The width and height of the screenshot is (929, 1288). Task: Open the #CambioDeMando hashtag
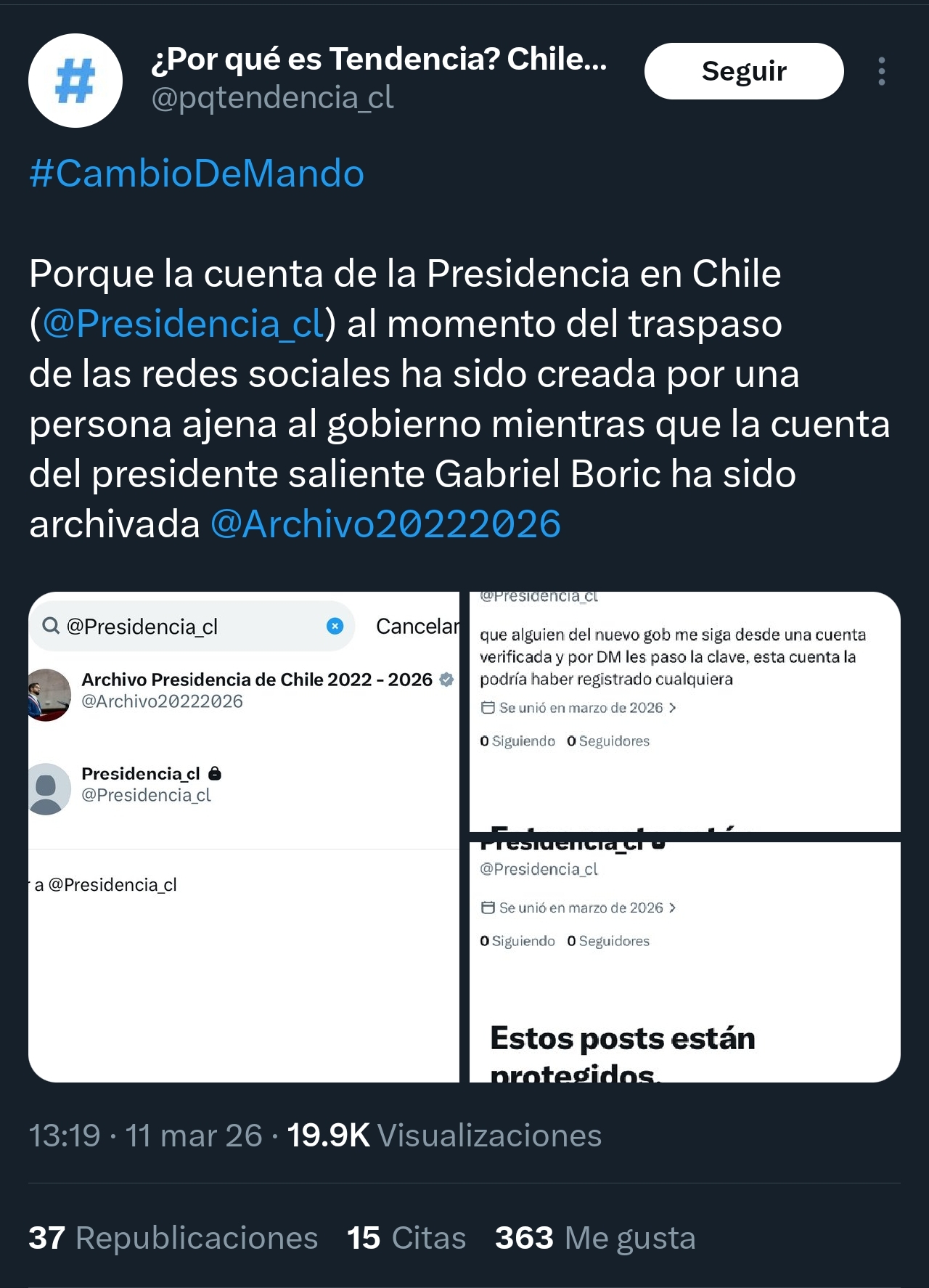[197, 174]
